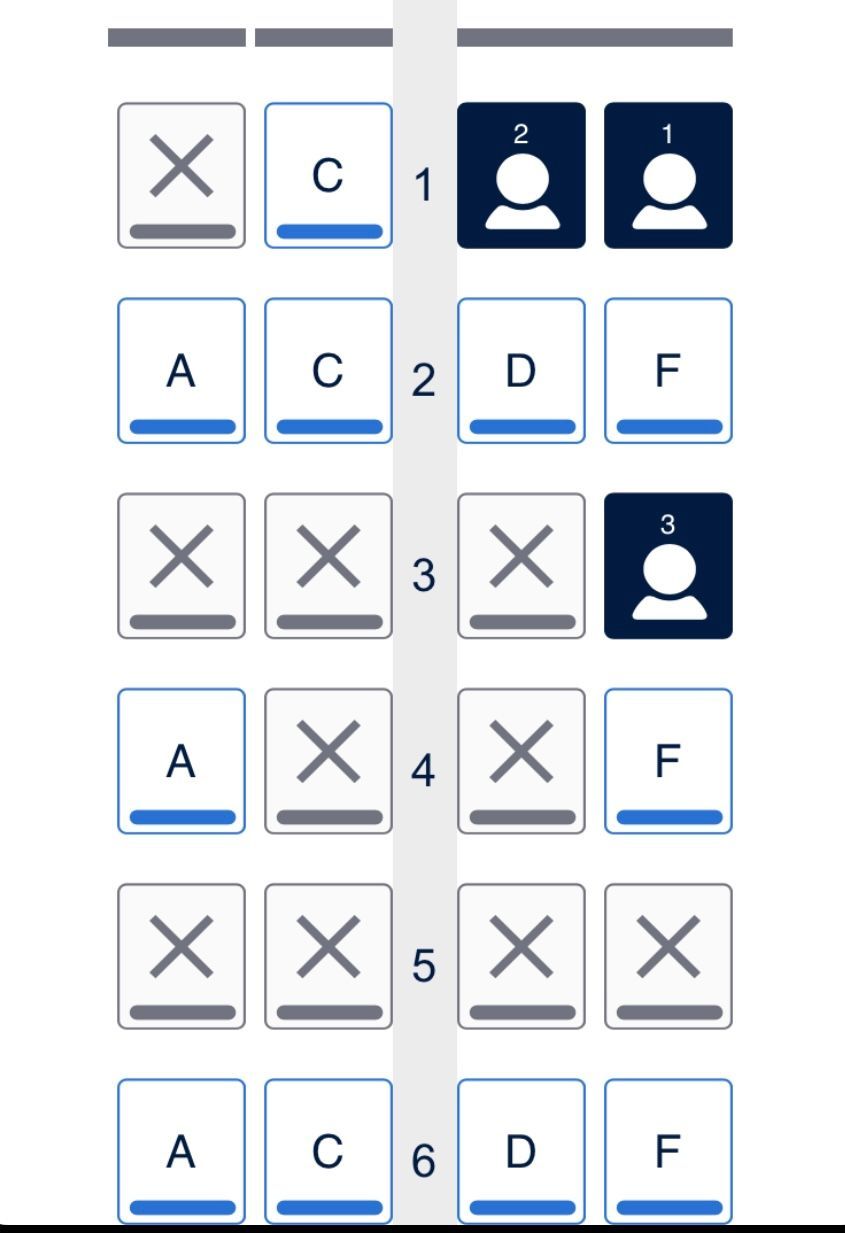Choose seat F in row 6
This screenshot has height=1233, width=845.
point(668,1150)
